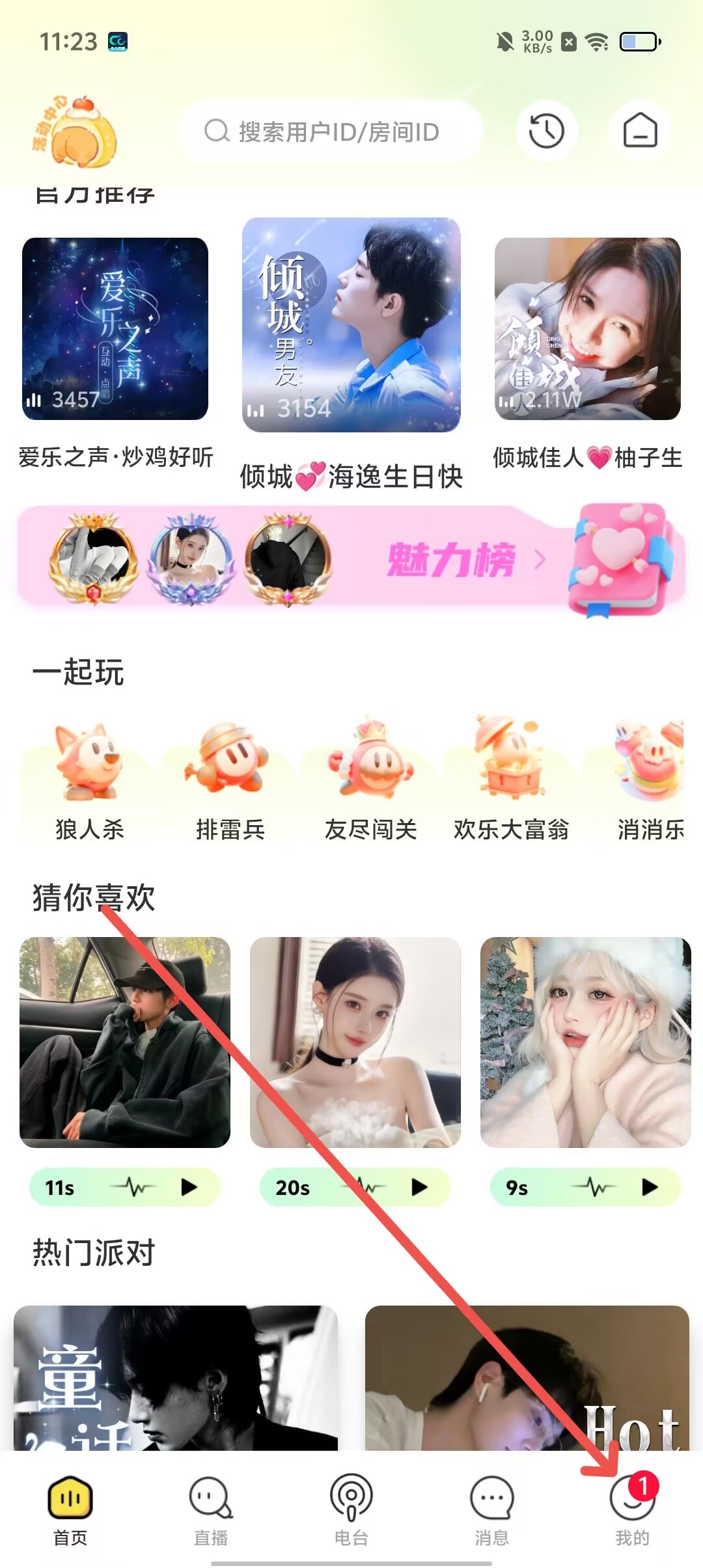Screen dimensions: 703x1568
Task: Enter the 爱乐之声 room
Action: click(x=115, y=329)
